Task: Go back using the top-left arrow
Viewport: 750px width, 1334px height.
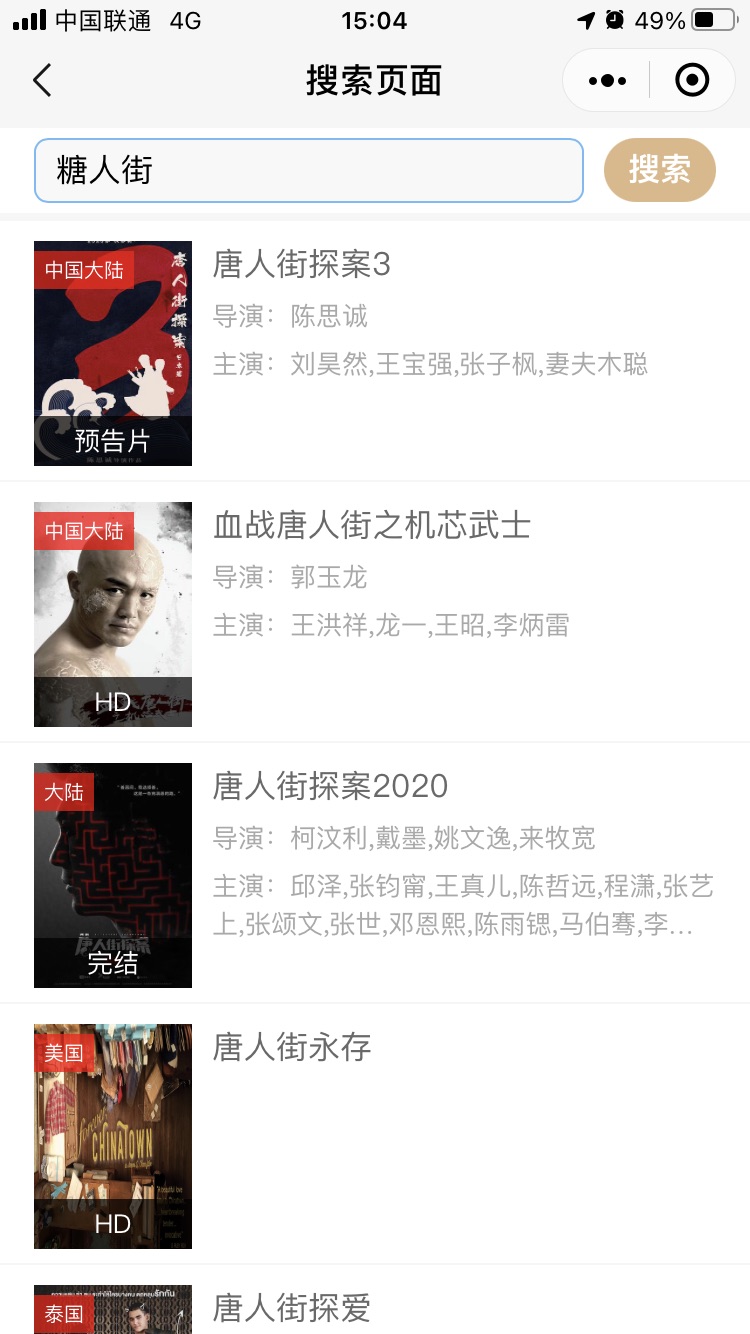Action: point(41,80)
